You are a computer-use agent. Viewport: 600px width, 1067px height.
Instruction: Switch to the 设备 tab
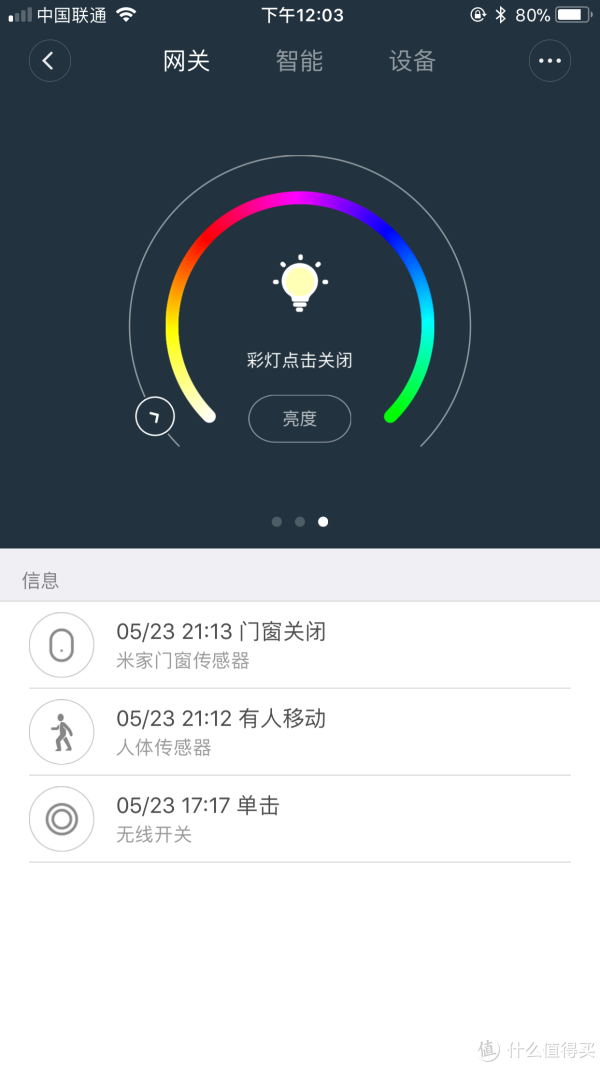pos(412,61)
